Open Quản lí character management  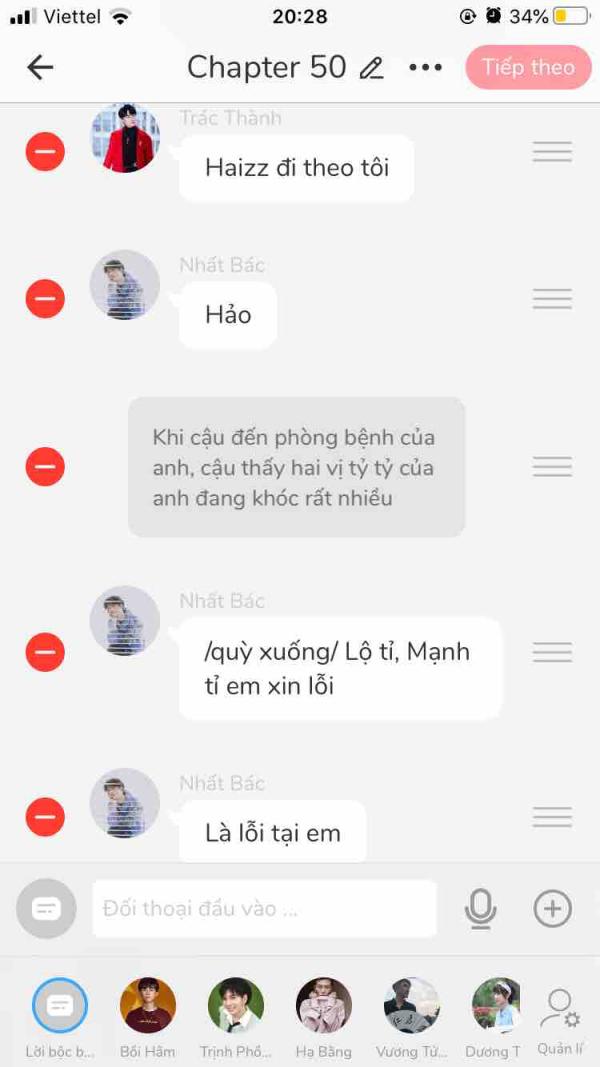559,1021
